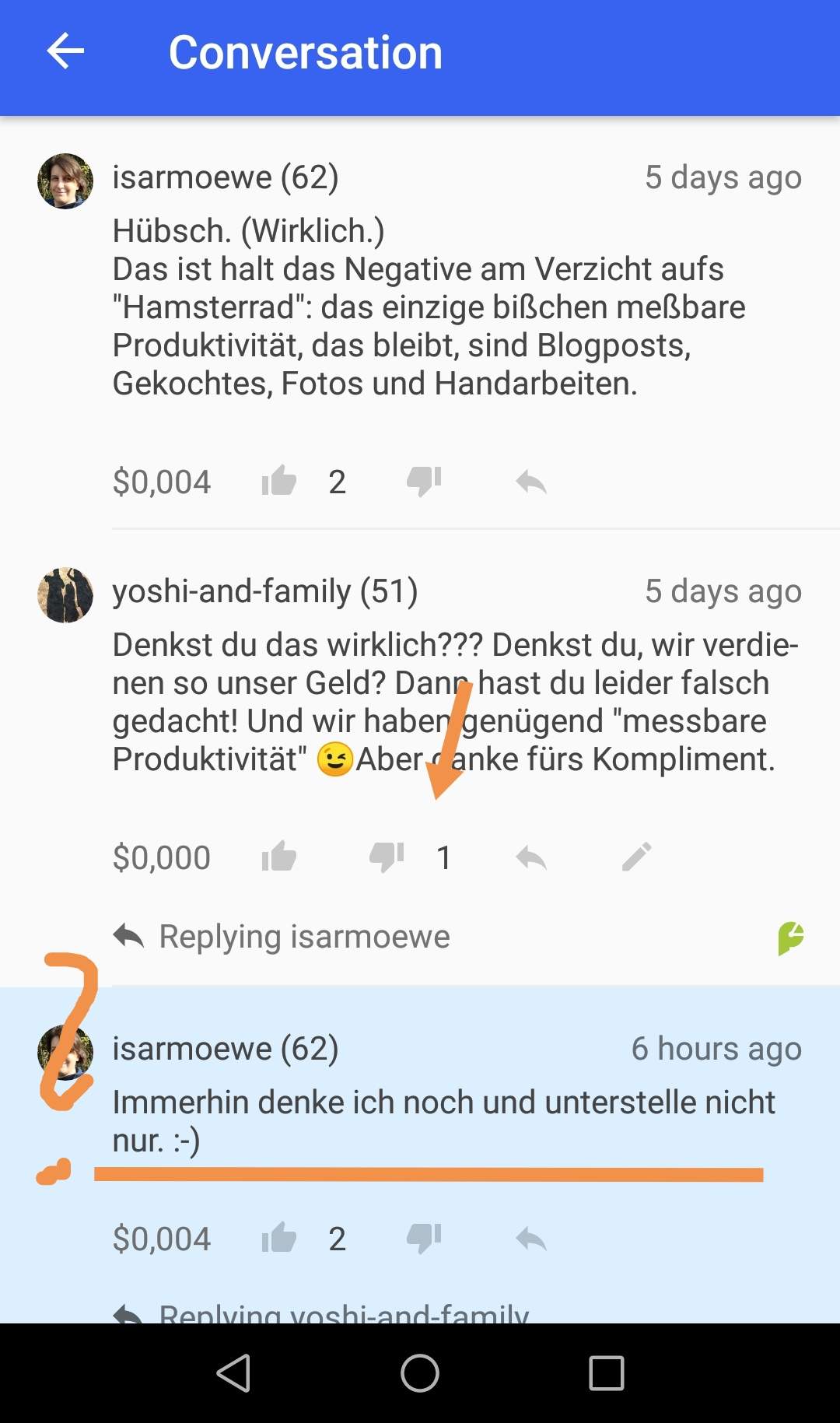Open isarmoewe's profile from the first comment's avatar
This screenshot has height=1423, width=840.
coord(65,181)
